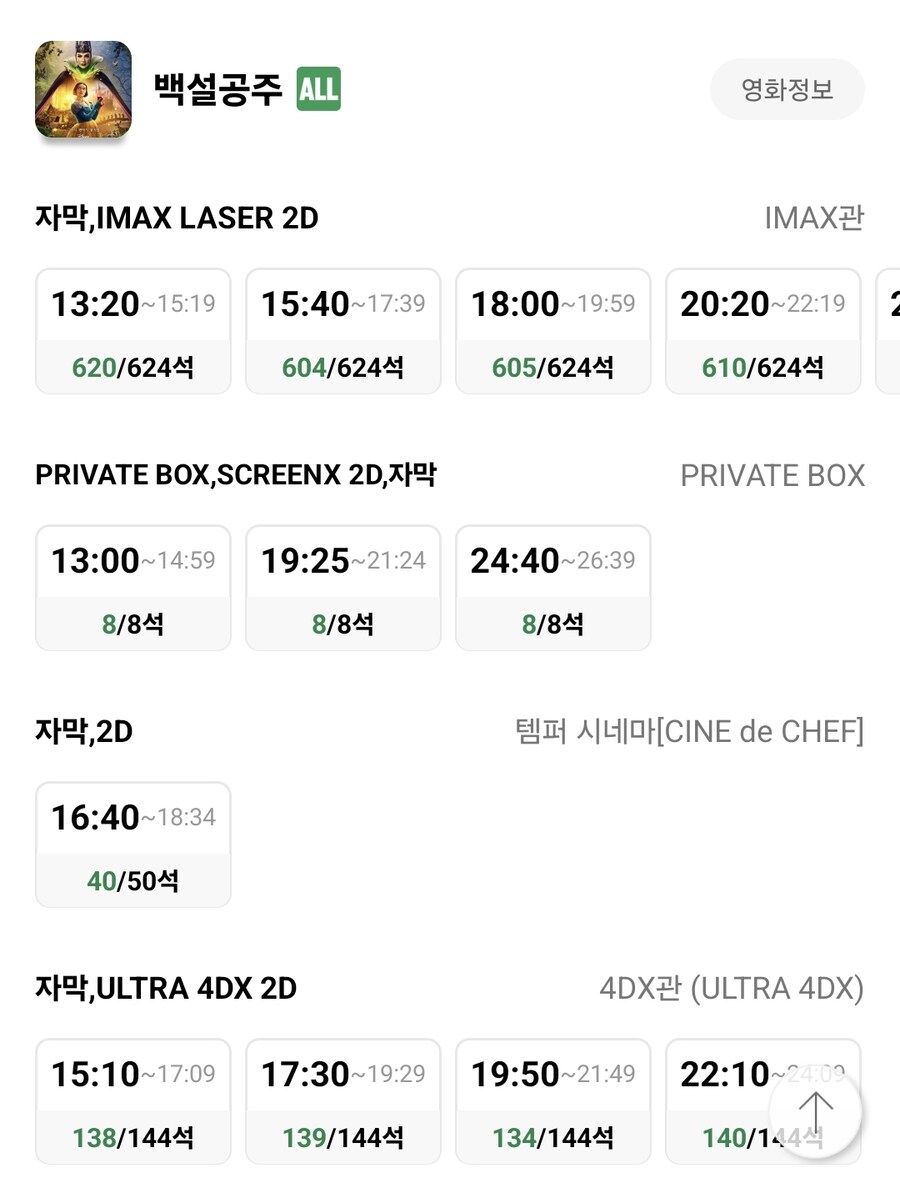Click the green ALL rating badge
900x1203 pixels.
click(318, 89)
